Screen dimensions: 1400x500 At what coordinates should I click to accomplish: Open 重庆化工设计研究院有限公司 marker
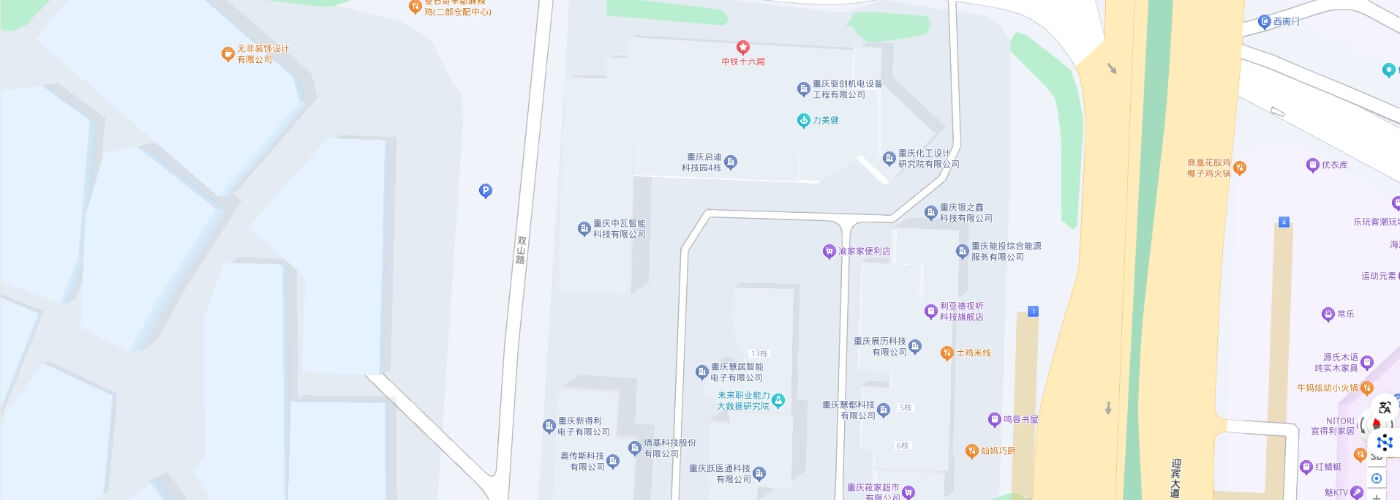(x=889, y=158)
